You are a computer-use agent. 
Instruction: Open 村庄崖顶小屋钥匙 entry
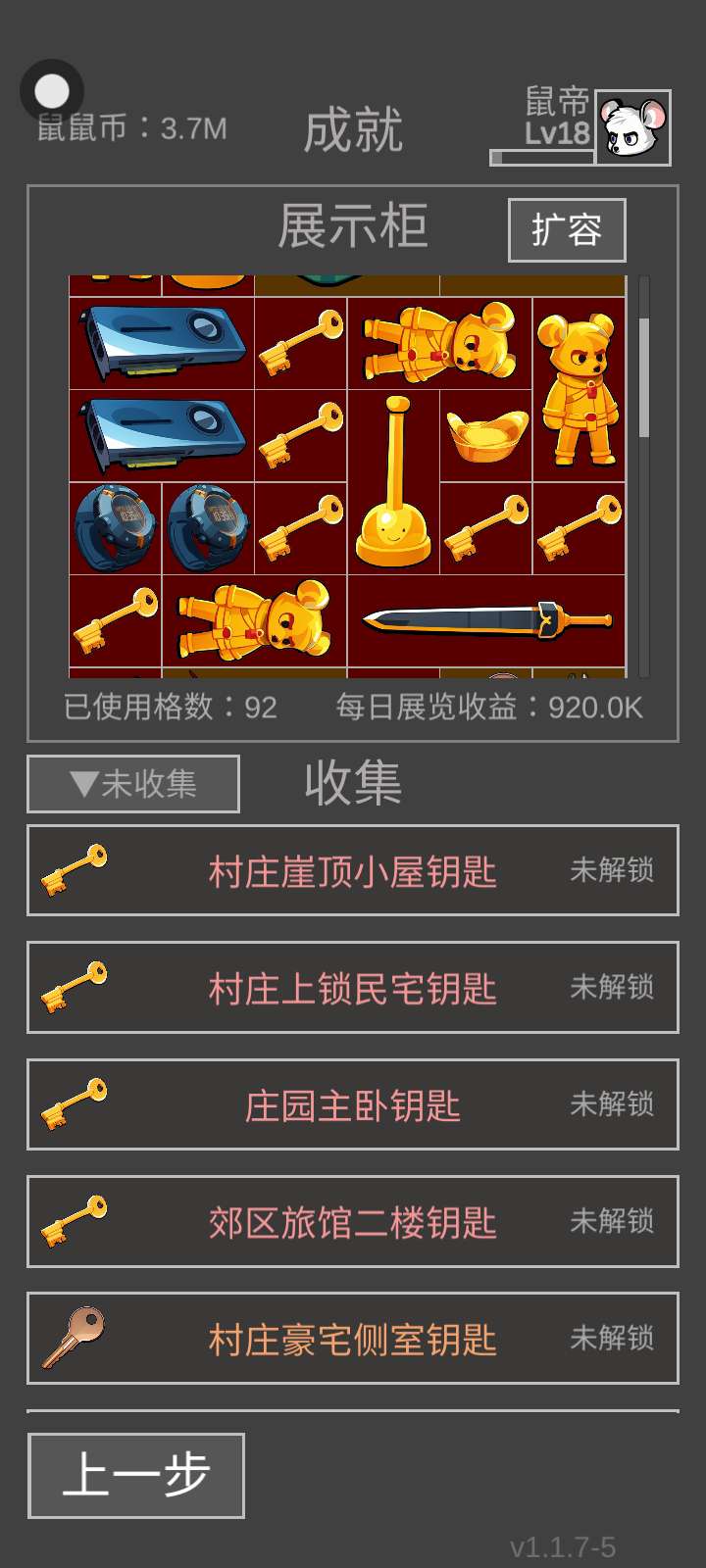(x=352, y=871)
